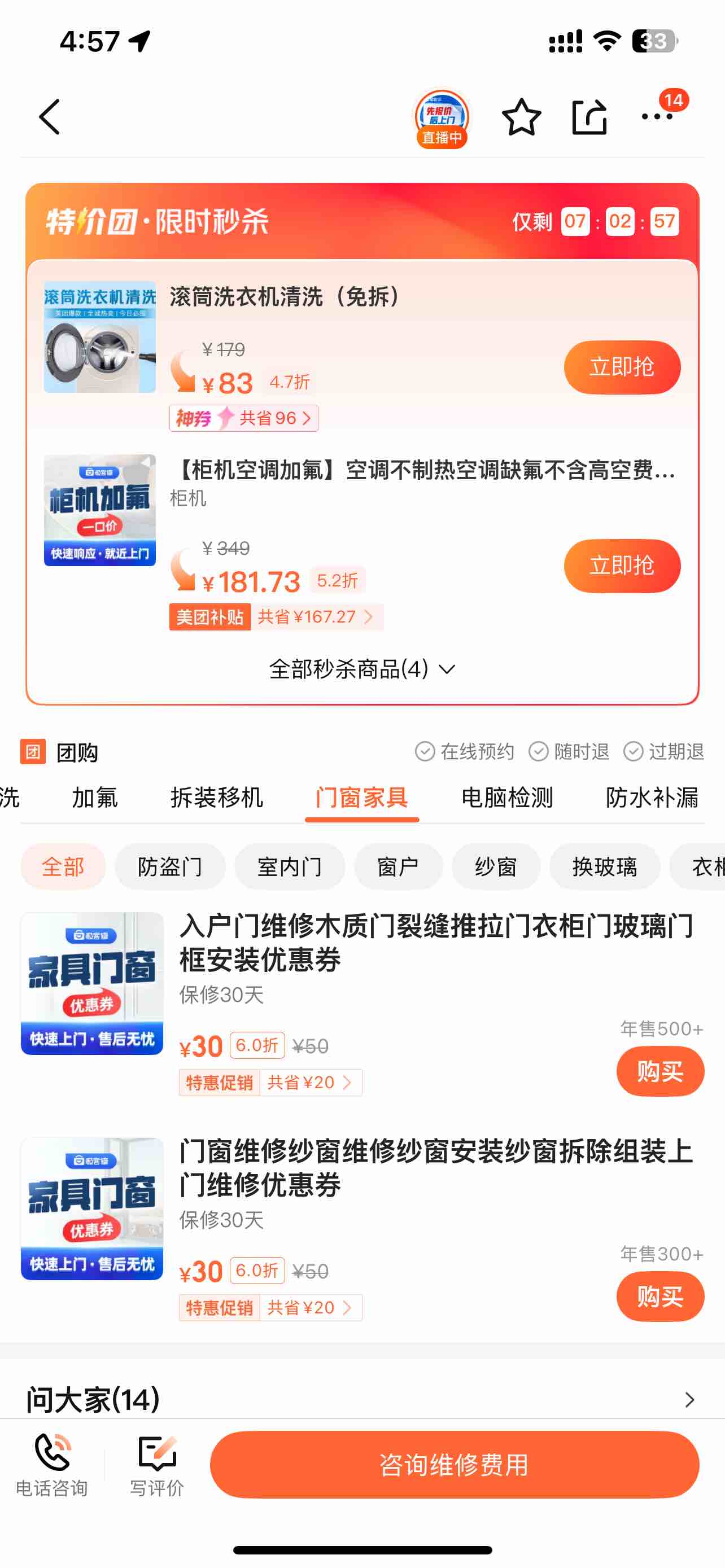Share this shop page
Image resolution: width=725 pixels, height=1568 pixels.
click(589, 117)
